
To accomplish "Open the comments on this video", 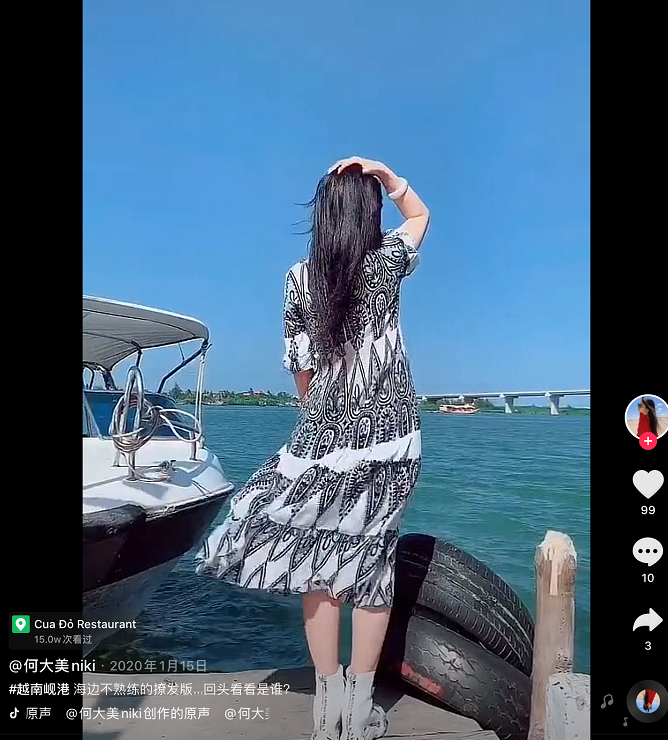I will click(x=647, y=551).
